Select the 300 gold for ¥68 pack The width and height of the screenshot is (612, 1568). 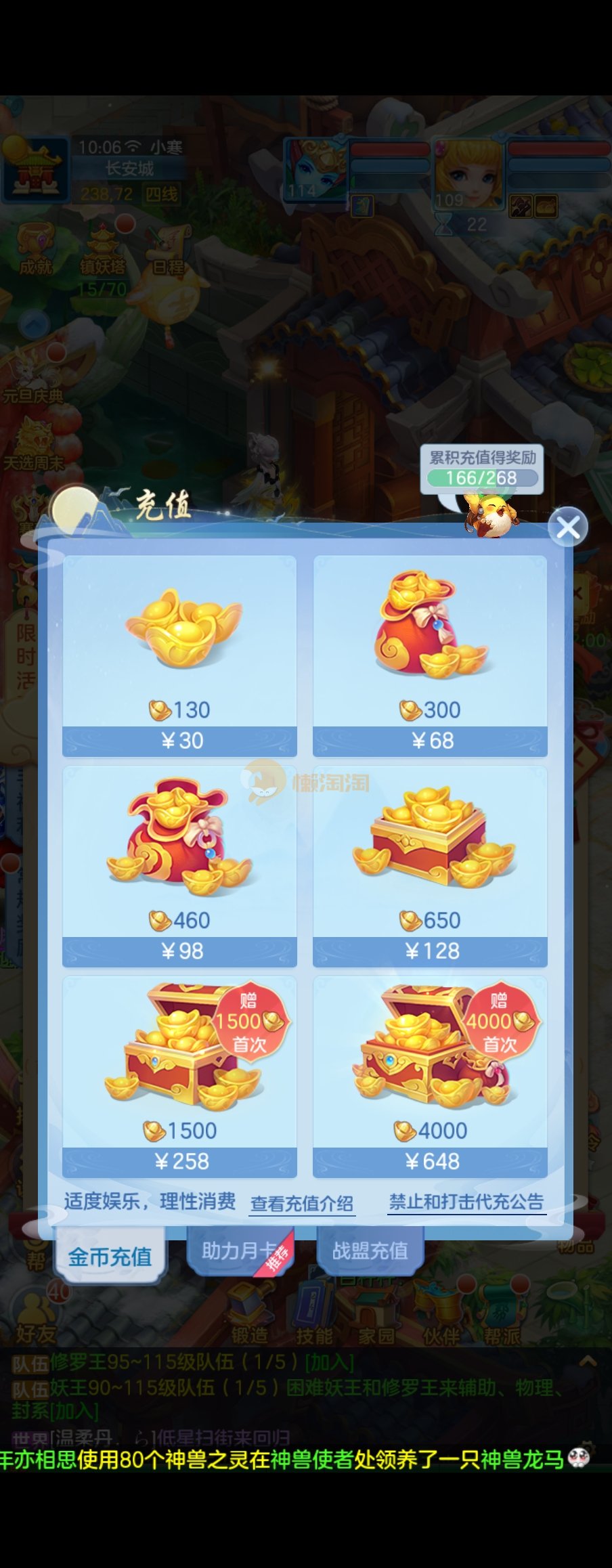pyautogui.click(x=430, y=656)
